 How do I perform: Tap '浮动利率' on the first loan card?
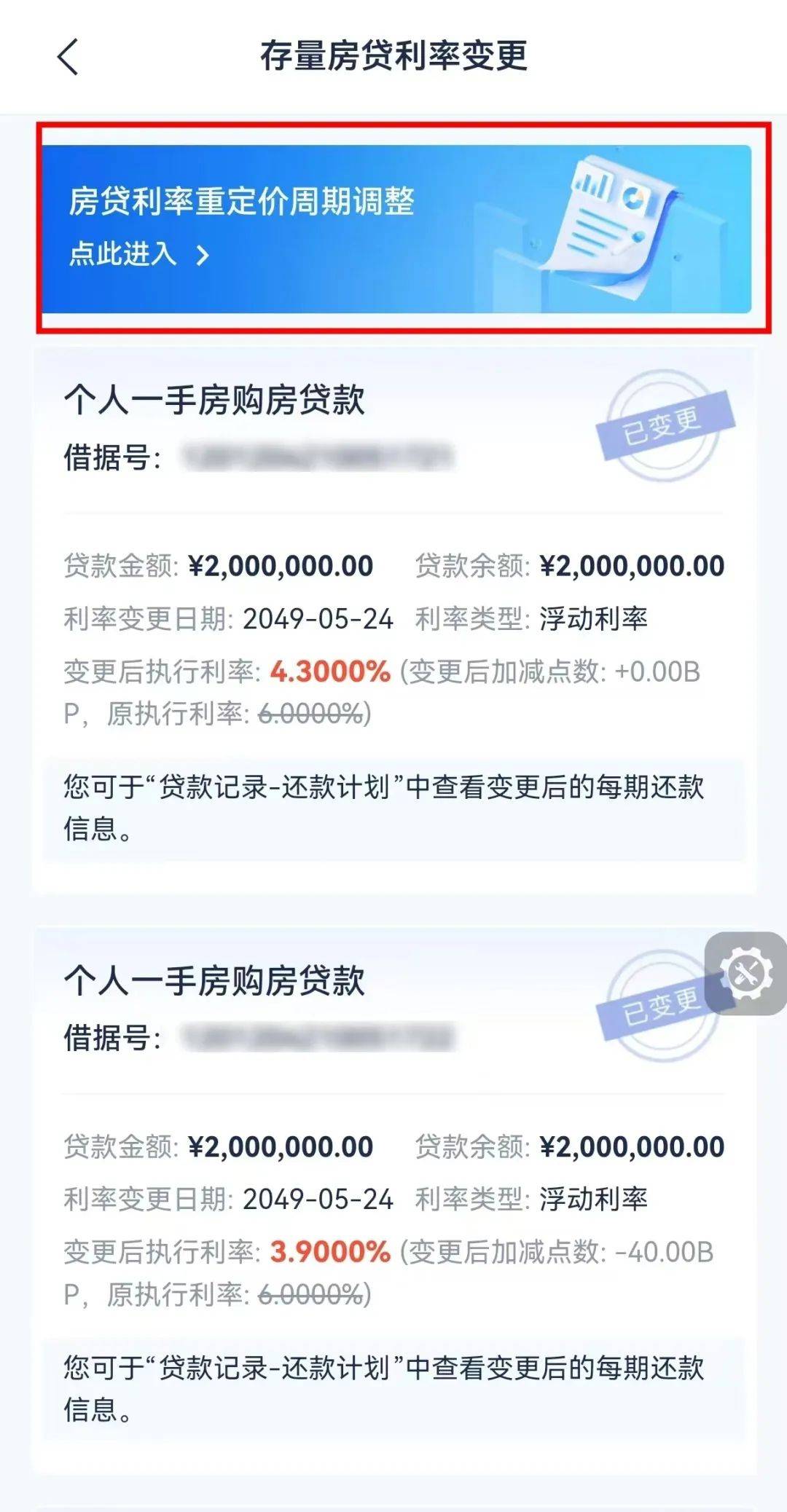595,619
